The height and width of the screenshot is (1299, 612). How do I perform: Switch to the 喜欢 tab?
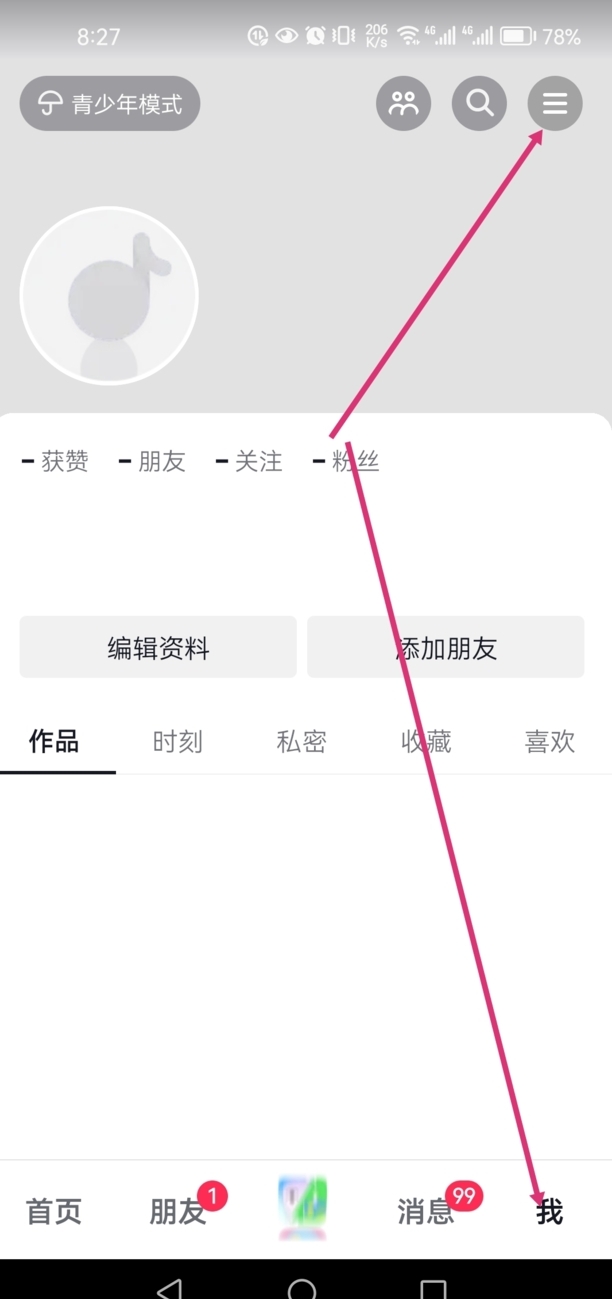(549, 742)
